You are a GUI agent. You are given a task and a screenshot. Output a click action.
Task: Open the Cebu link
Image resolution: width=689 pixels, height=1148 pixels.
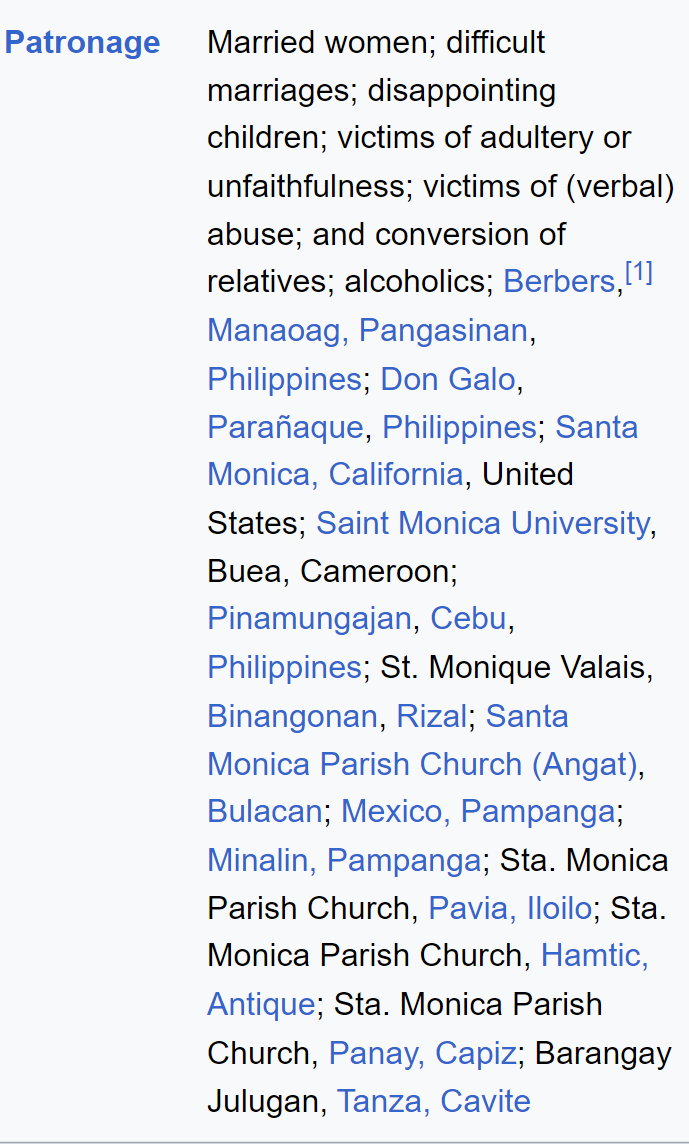(x=469, y=619)
